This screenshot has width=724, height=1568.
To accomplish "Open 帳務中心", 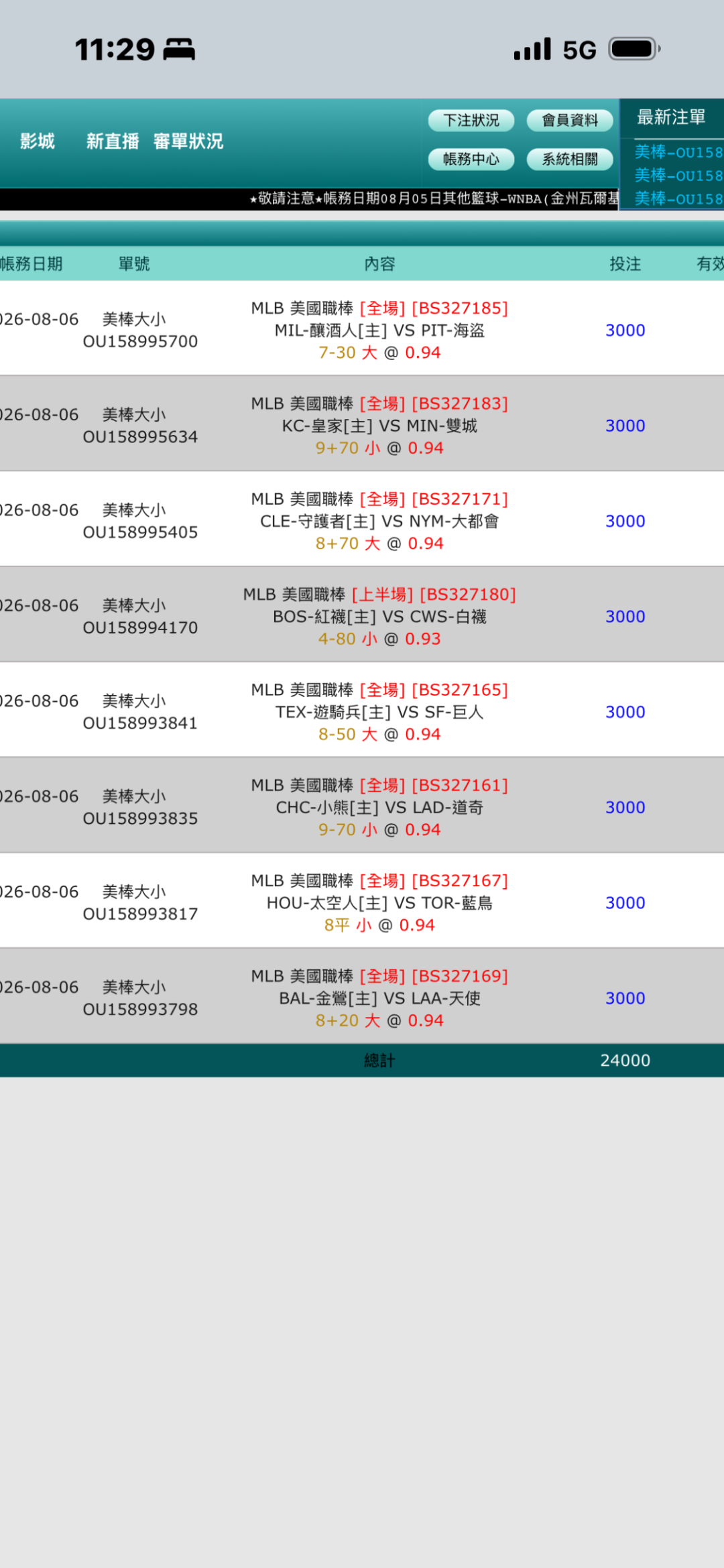I will 471,160.
